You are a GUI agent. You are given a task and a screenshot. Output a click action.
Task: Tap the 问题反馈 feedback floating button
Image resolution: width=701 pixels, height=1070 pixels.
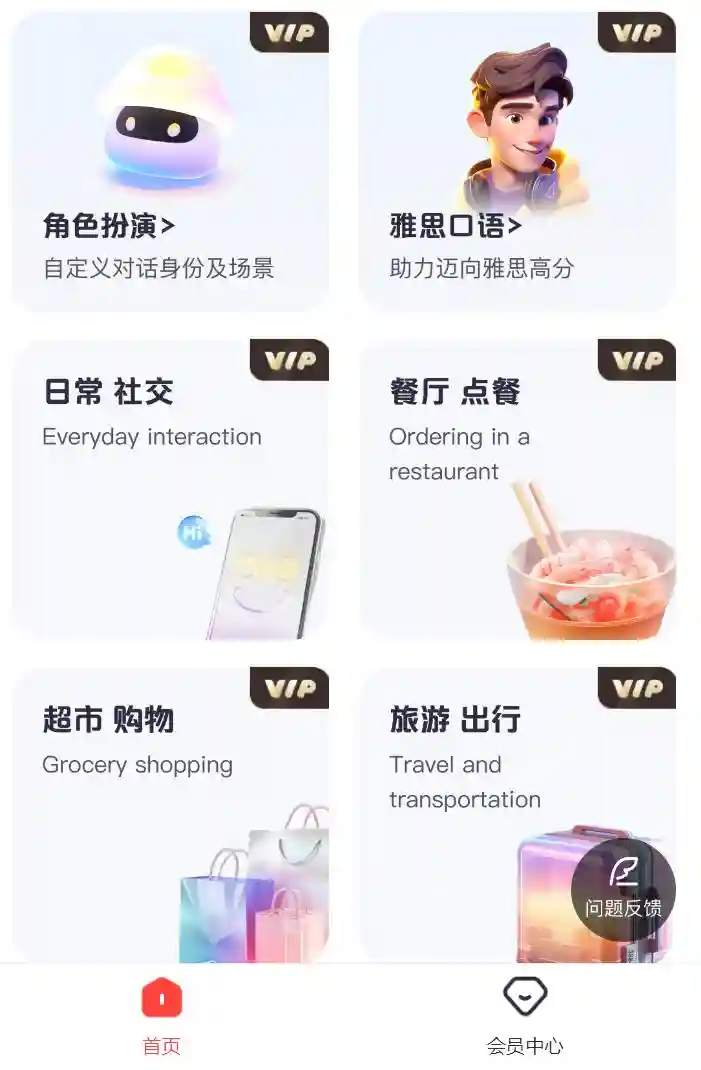(623, 888)
